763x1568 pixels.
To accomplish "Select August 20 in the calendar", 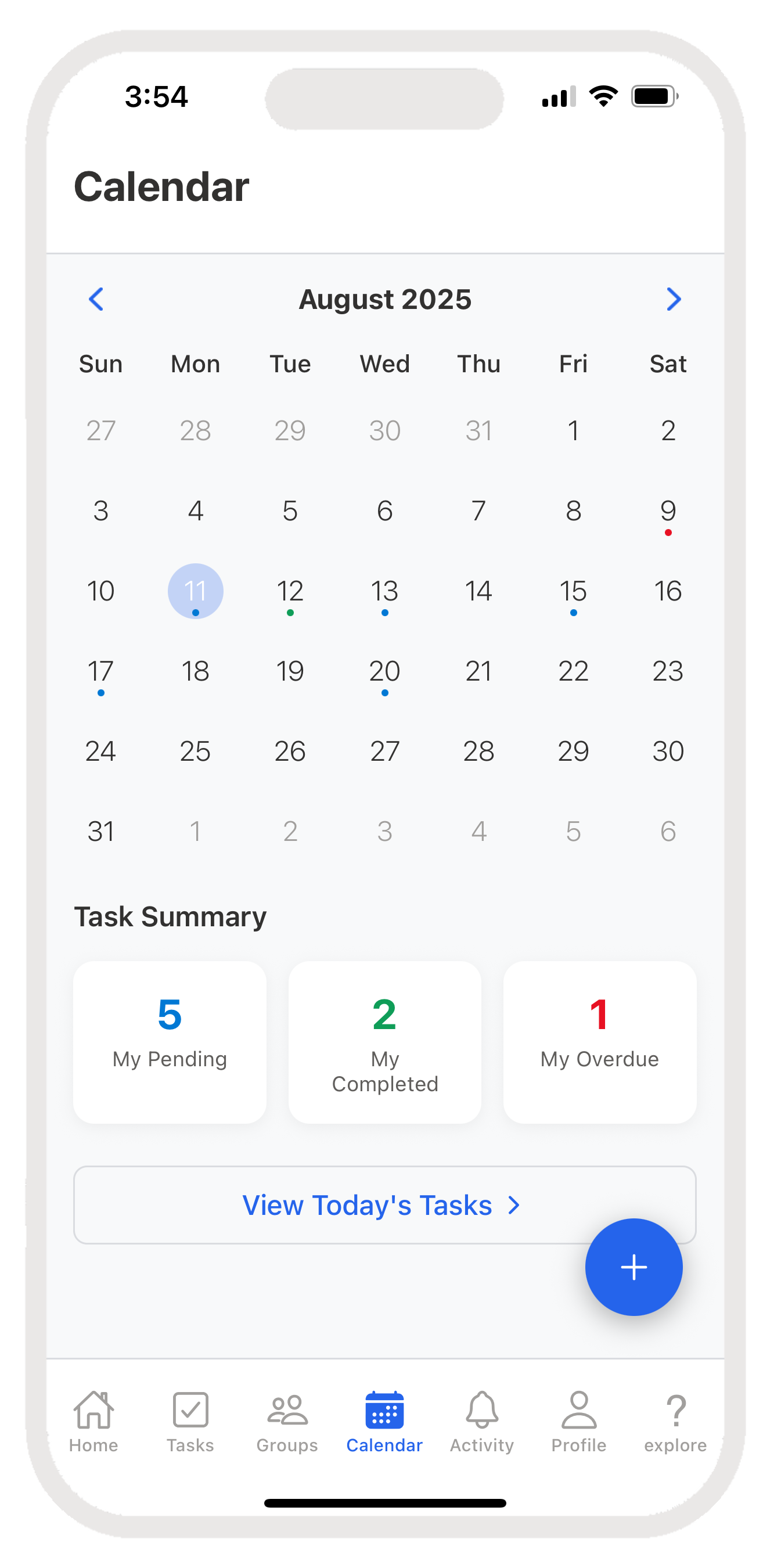I will [384, 671].
